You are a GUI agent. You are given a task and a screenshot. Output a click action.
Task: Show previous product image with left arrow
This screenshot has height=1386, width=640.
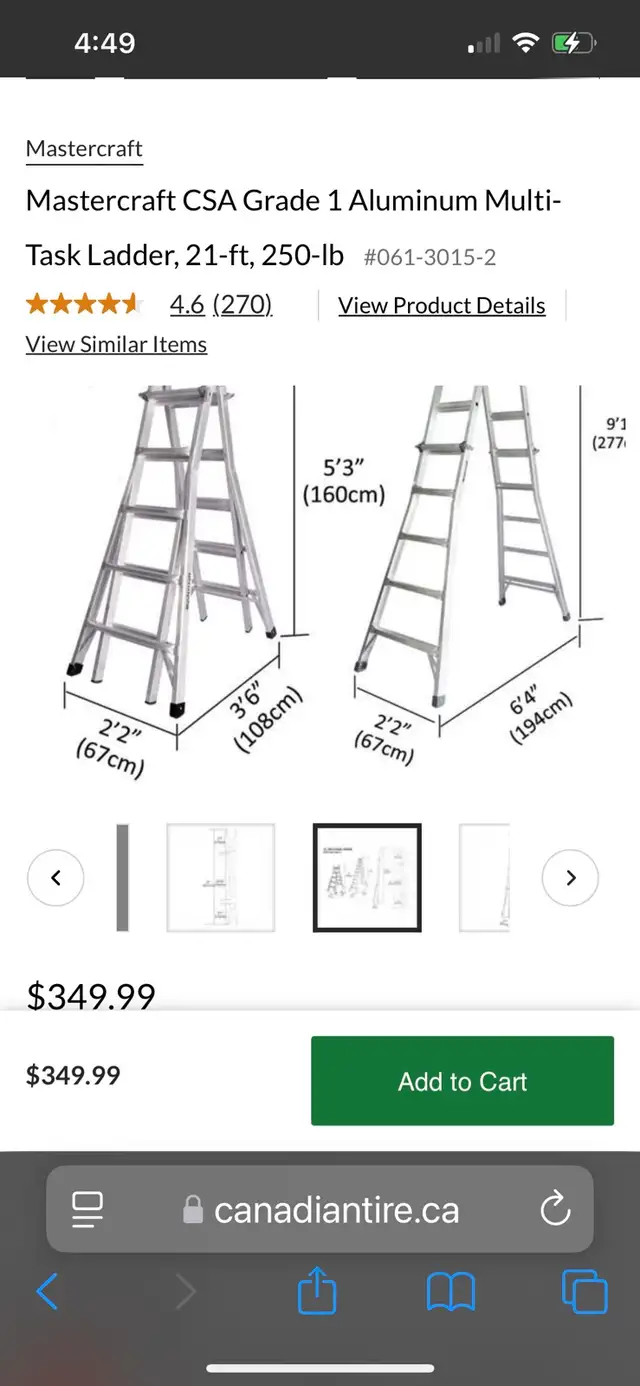pyautogui.click(x=56, y=878)
